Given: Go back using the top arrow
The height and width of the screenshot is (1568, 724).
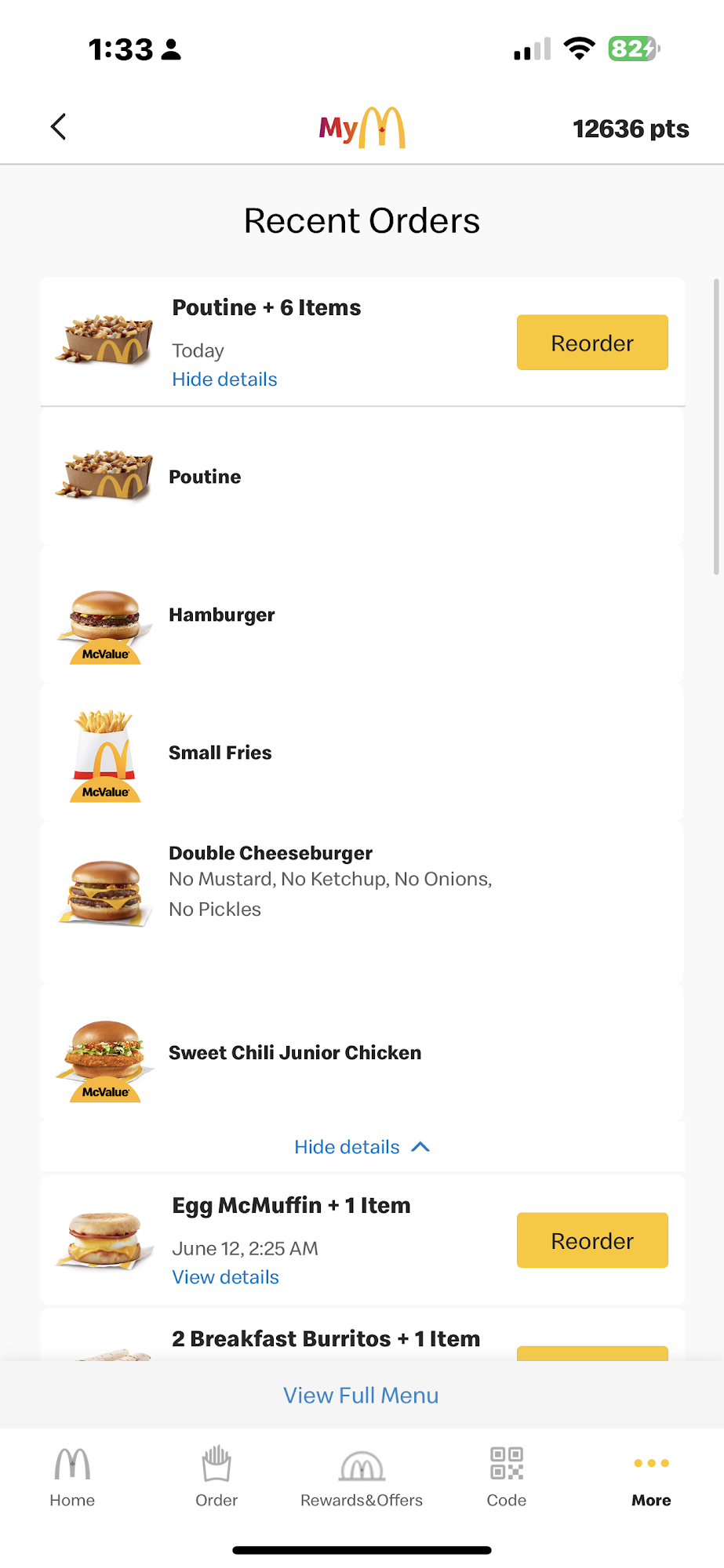Looking at the screenshot, I should coord(59,127).
